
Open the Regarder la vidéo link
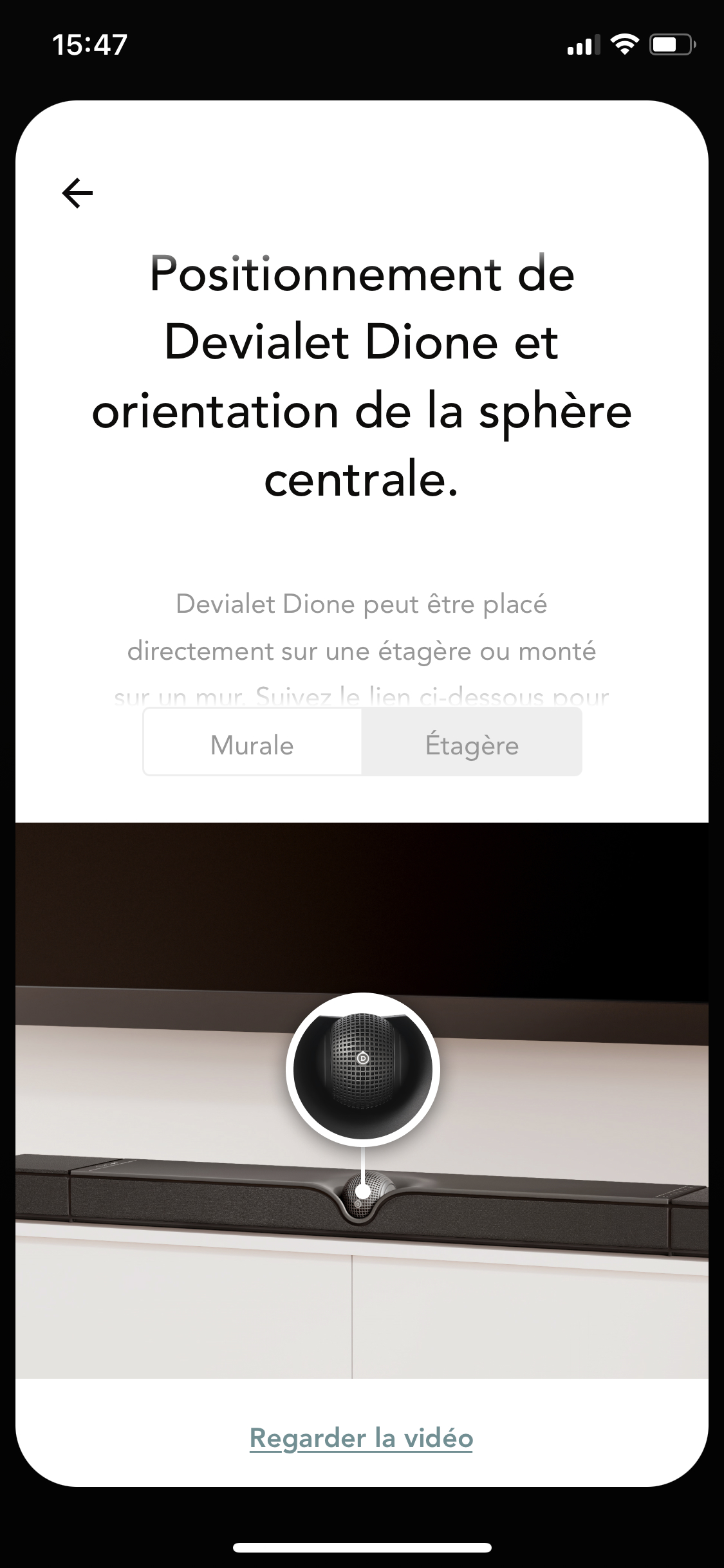[361, 1437]
